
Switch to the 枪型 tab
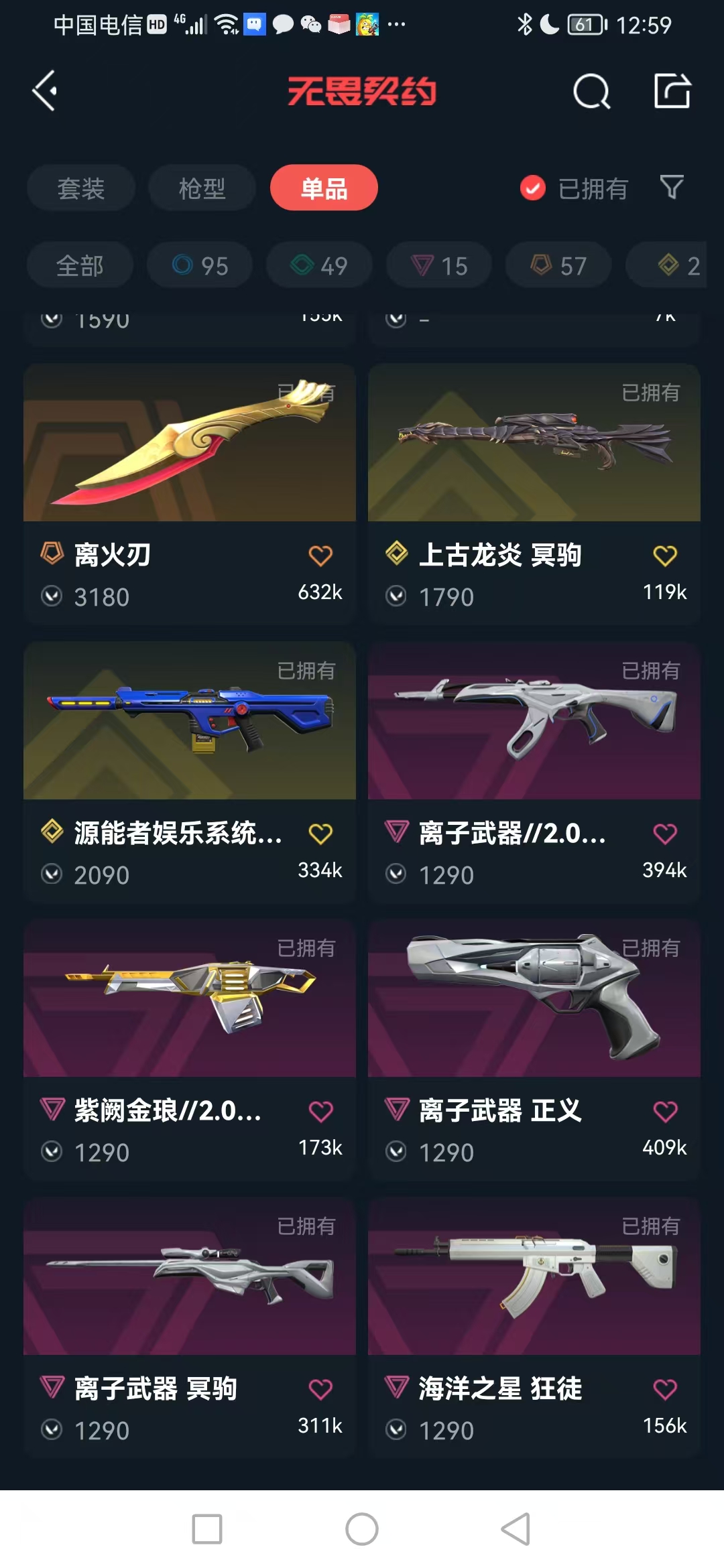coord(202,188)
